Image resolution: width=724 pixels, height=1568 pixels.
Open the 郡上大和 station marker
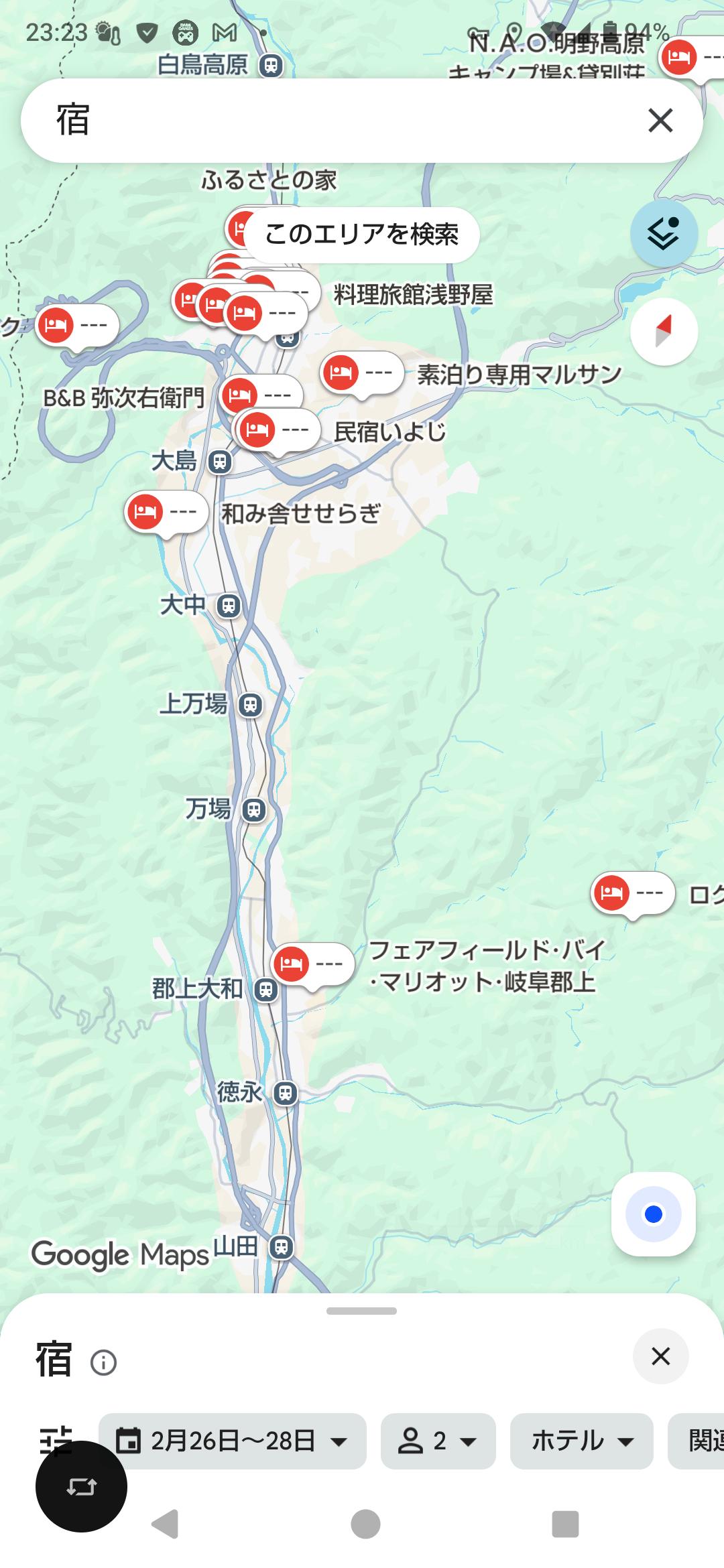[266, 989]
